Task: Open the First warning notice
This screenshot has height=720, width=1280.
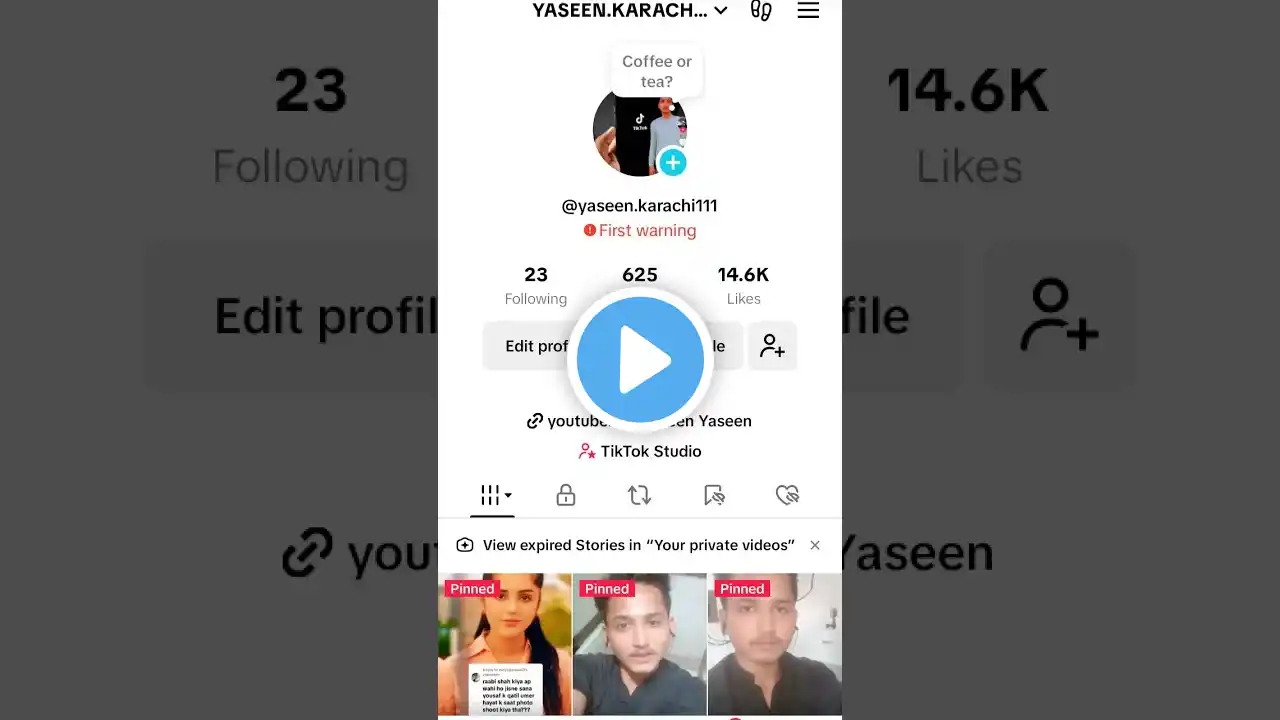Action: pyautogui.click(x=640, y=231)
